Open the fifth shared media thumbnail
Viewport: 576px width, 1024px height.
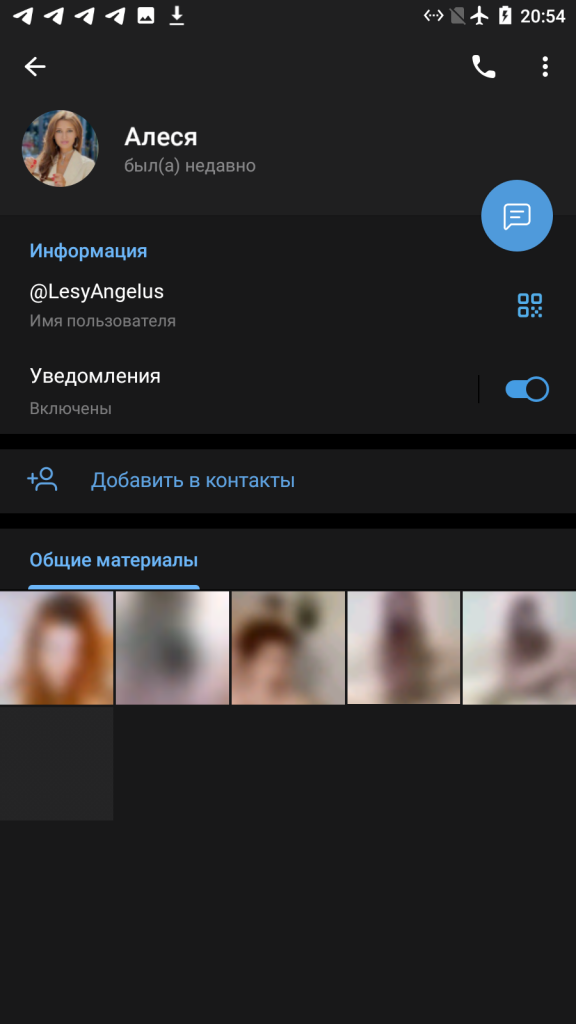[x=519, y=648]
